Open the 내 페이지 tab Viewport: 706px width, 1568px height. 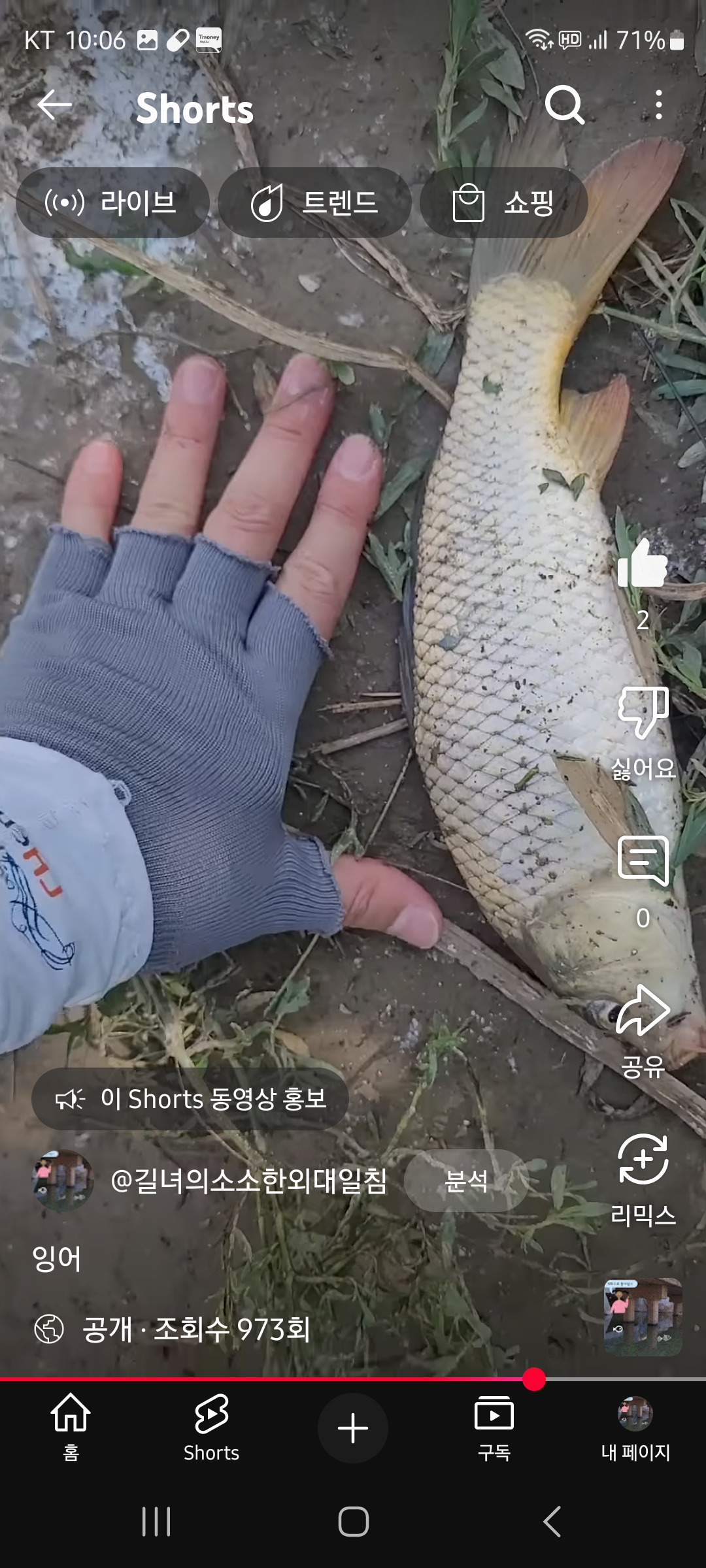pyautogui.click(x=635, y=1428)
